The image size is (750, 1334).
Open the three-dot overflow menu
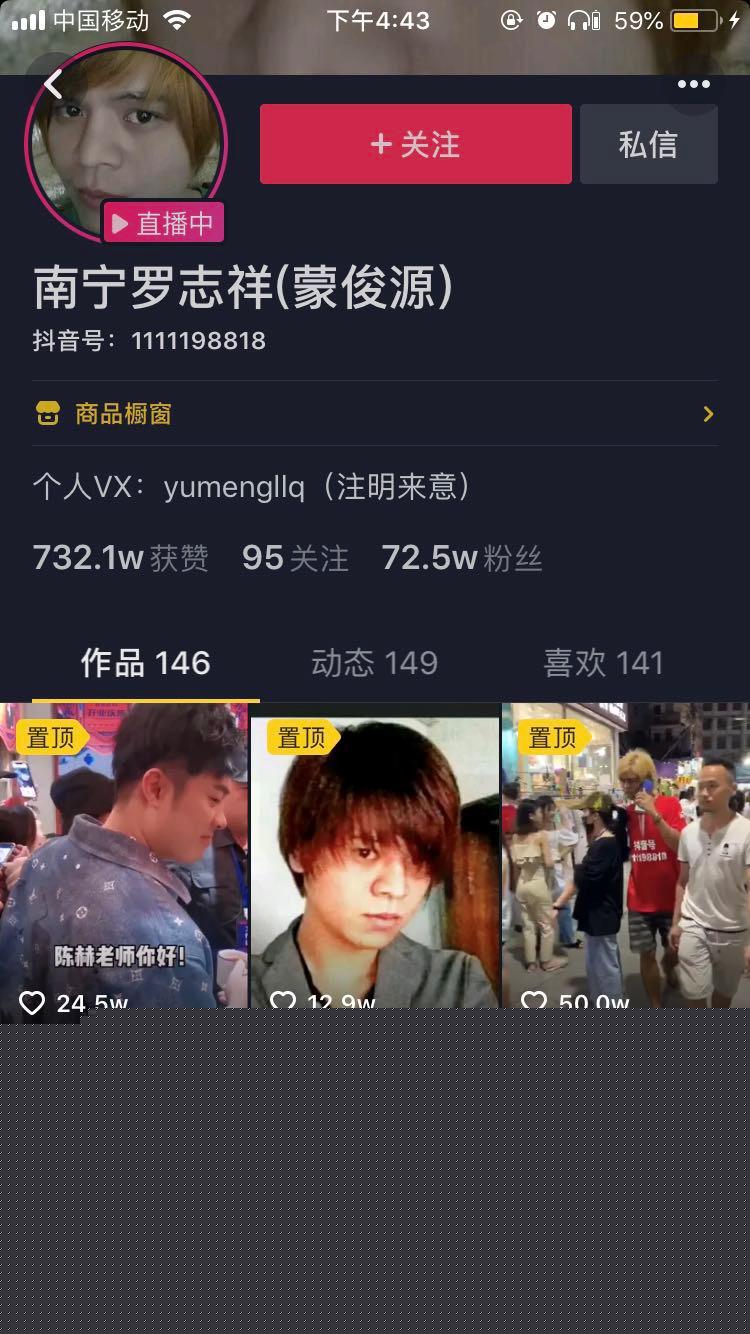click(693, 85)
